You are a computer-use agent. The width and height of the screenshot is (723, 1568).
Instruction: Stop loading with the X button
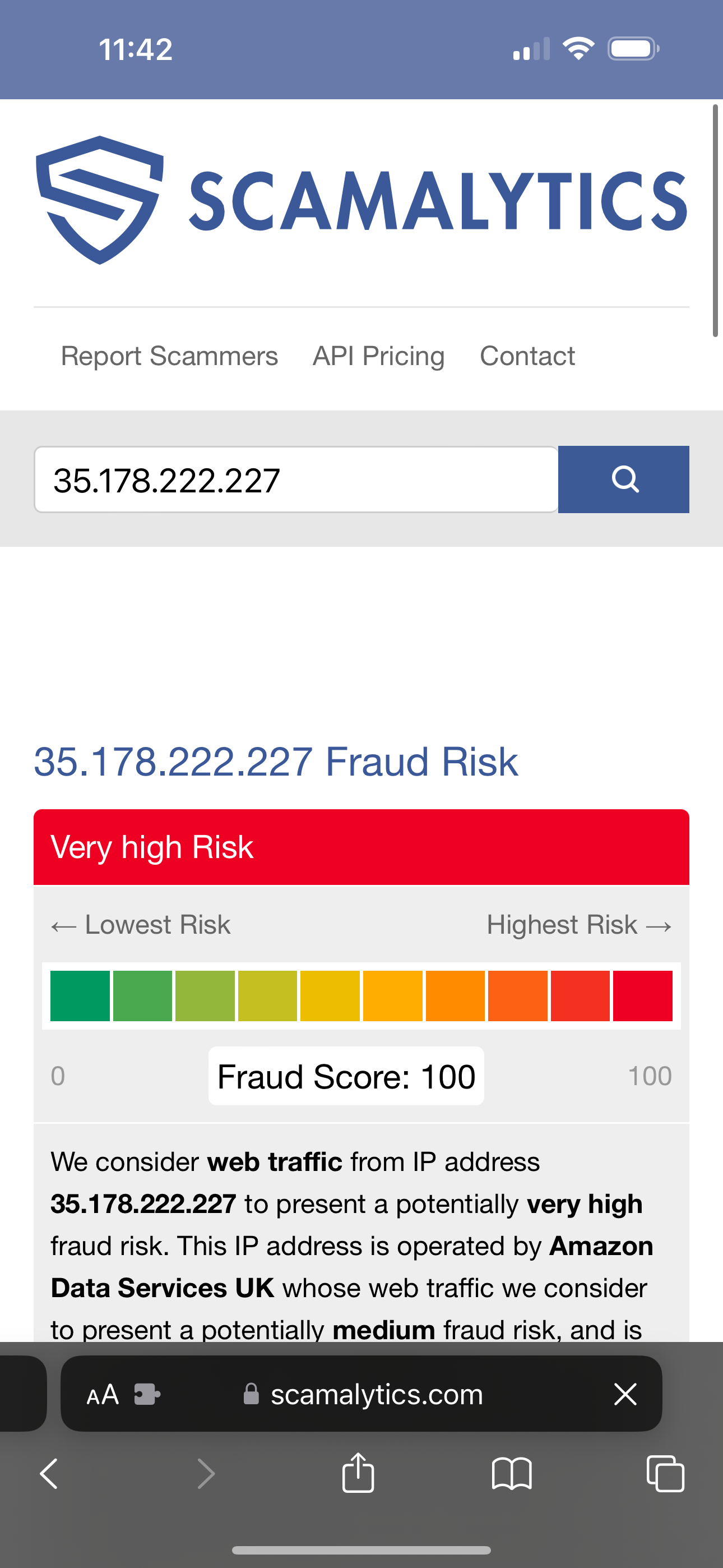(625, 1395)
